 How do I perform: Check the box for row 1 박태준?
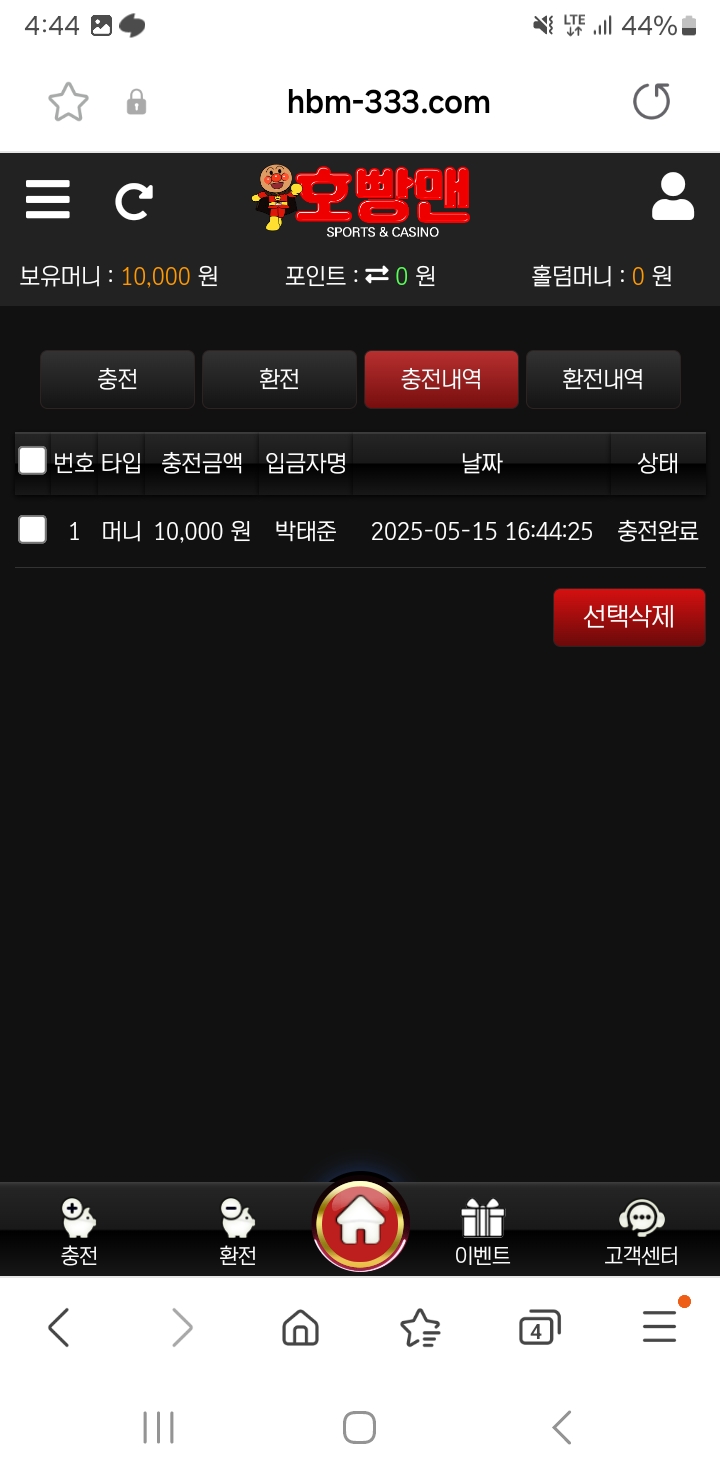[x=33, y=530]
